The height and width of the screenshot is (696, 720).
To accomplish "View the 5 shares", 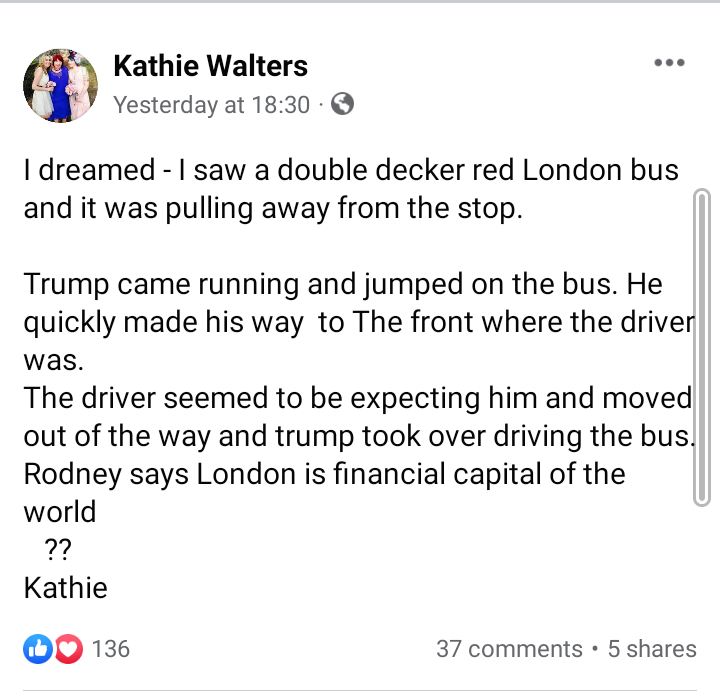I will [x=652, y=648].
